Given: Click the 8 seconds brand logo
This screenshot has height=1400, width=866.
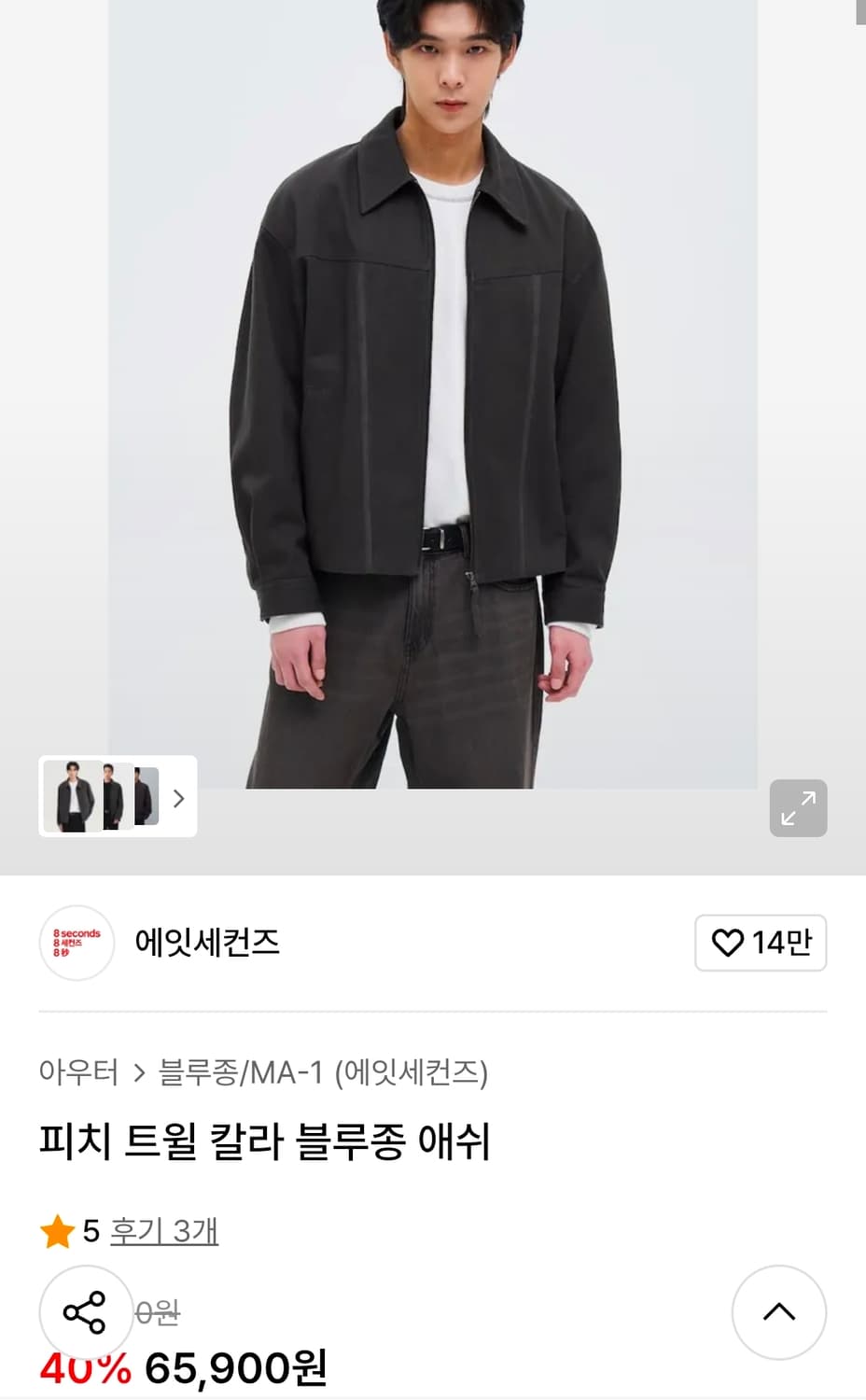Looking at the screenshot, I should 76,944.
